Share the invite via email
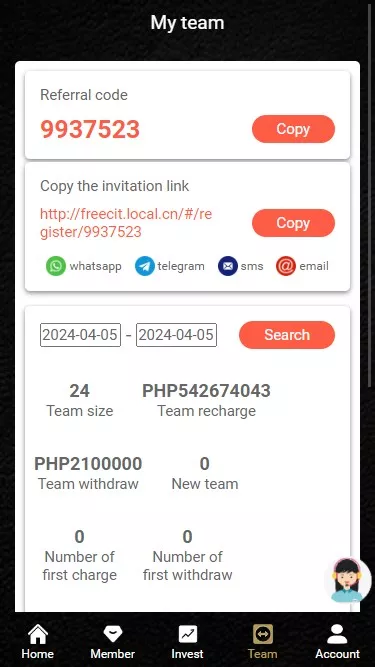Screen dimensions: 375x667 [302, 266]
